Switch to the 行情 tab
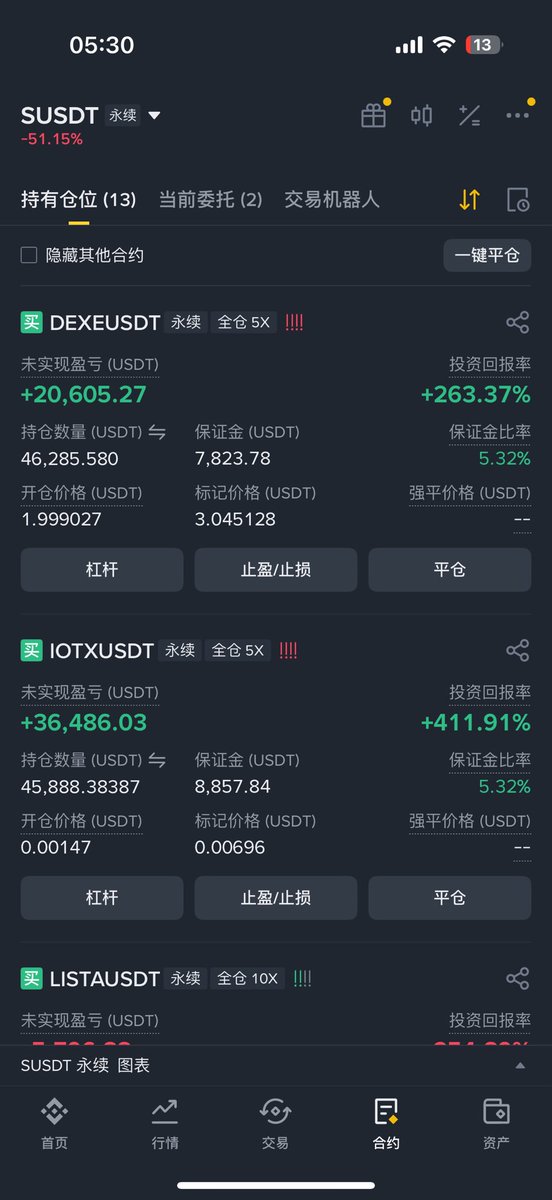Viewport: 552px width, 1200px height. (165, 1124)
